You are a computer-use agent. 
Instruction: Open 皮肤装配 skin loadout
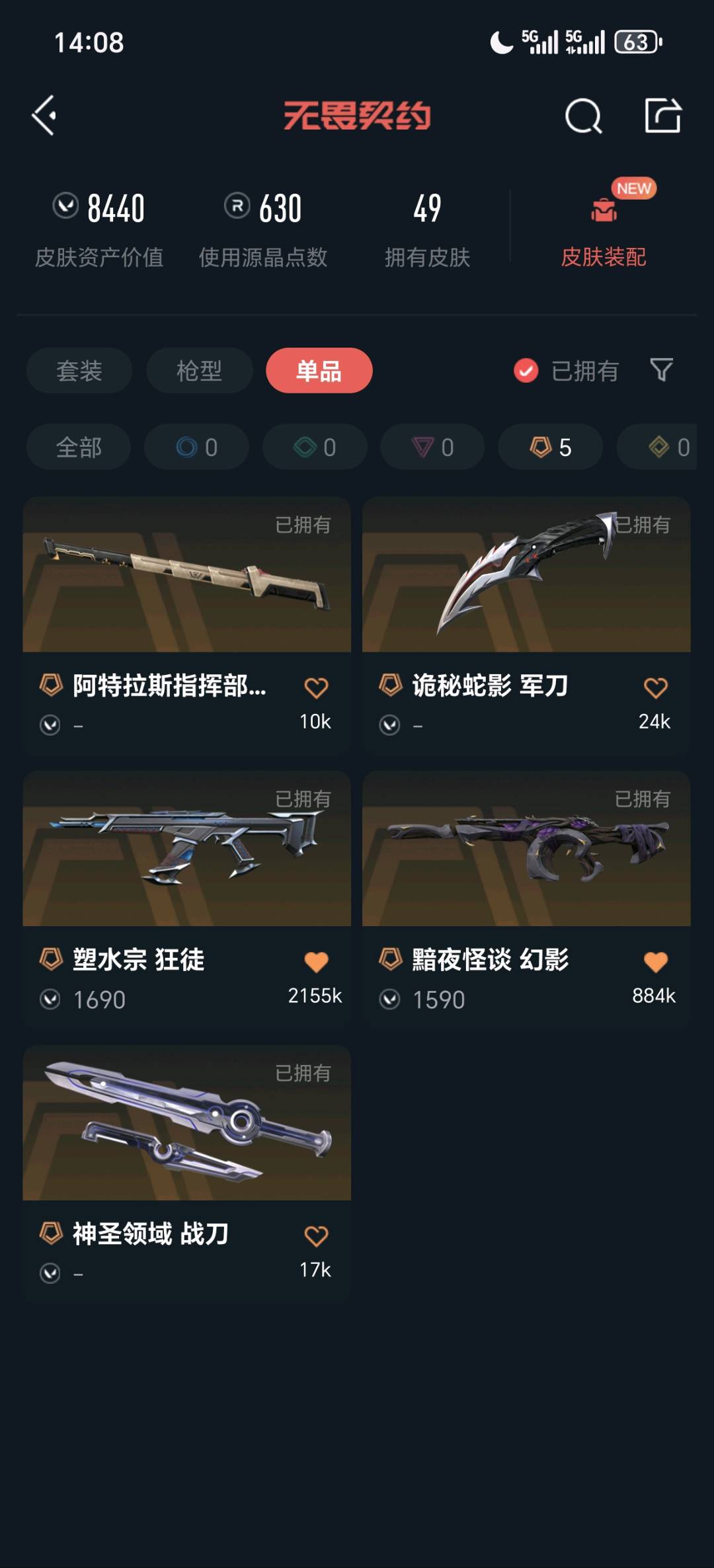pos(603,229)
